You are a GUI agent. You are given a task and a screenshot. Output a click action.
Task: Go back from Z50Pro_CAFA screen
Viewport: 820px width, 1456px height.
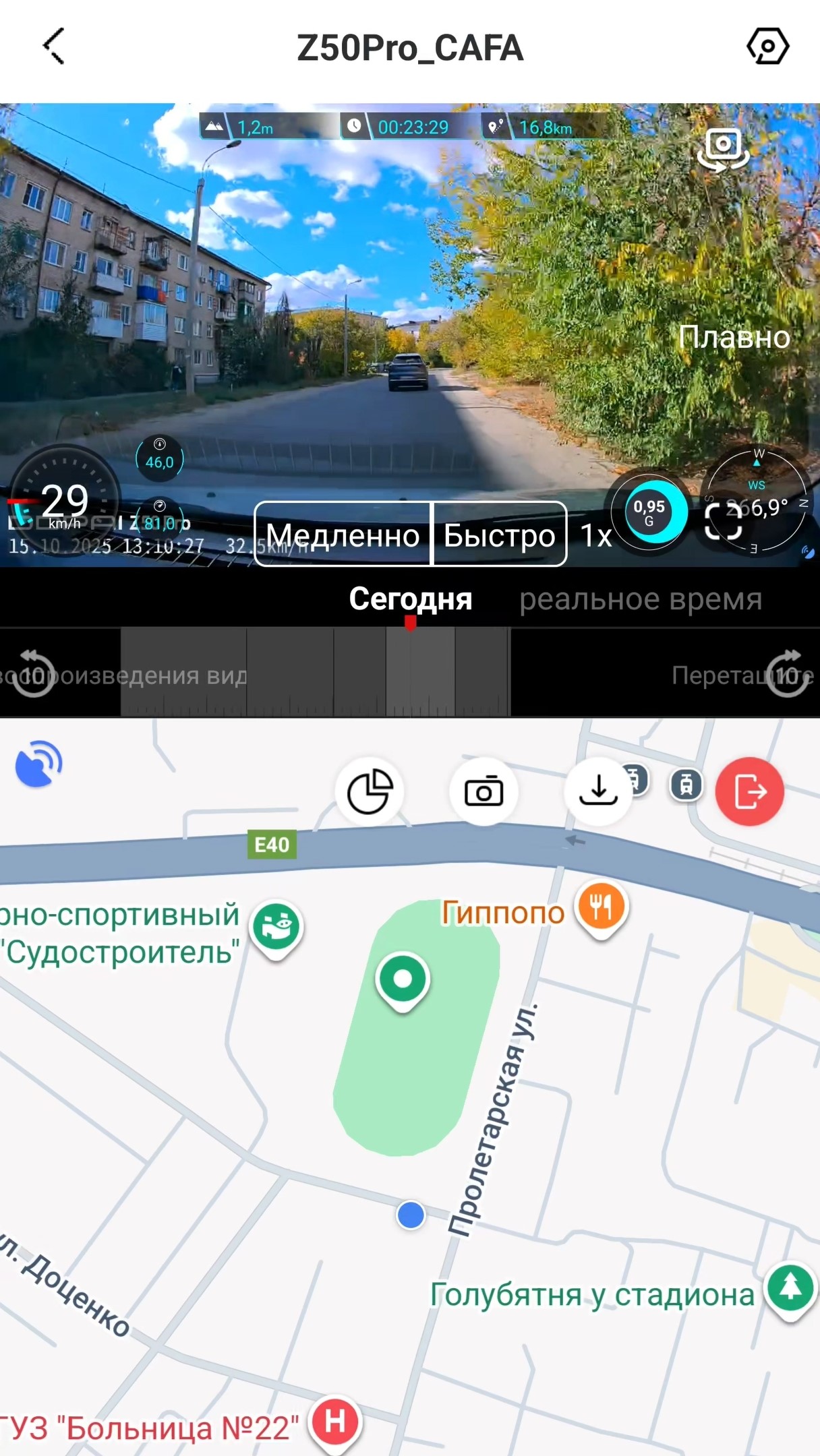click(x=53, y=47)
